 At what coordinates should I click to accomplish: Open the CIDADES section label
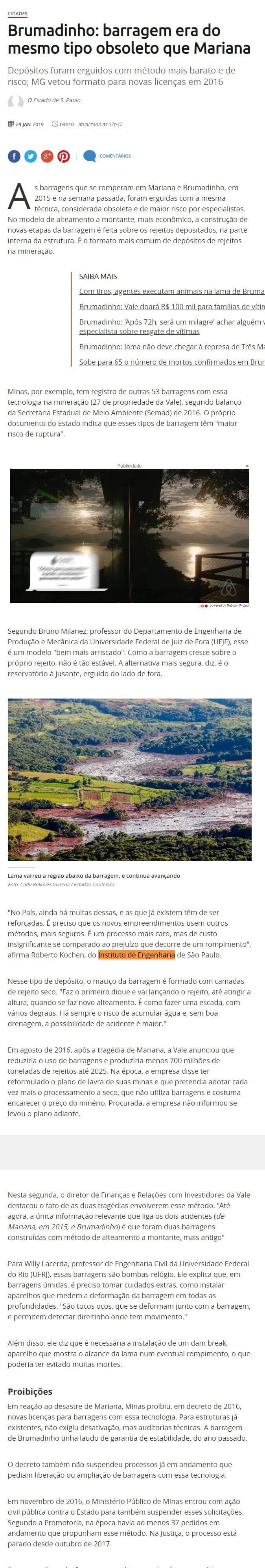coord(17,13)
